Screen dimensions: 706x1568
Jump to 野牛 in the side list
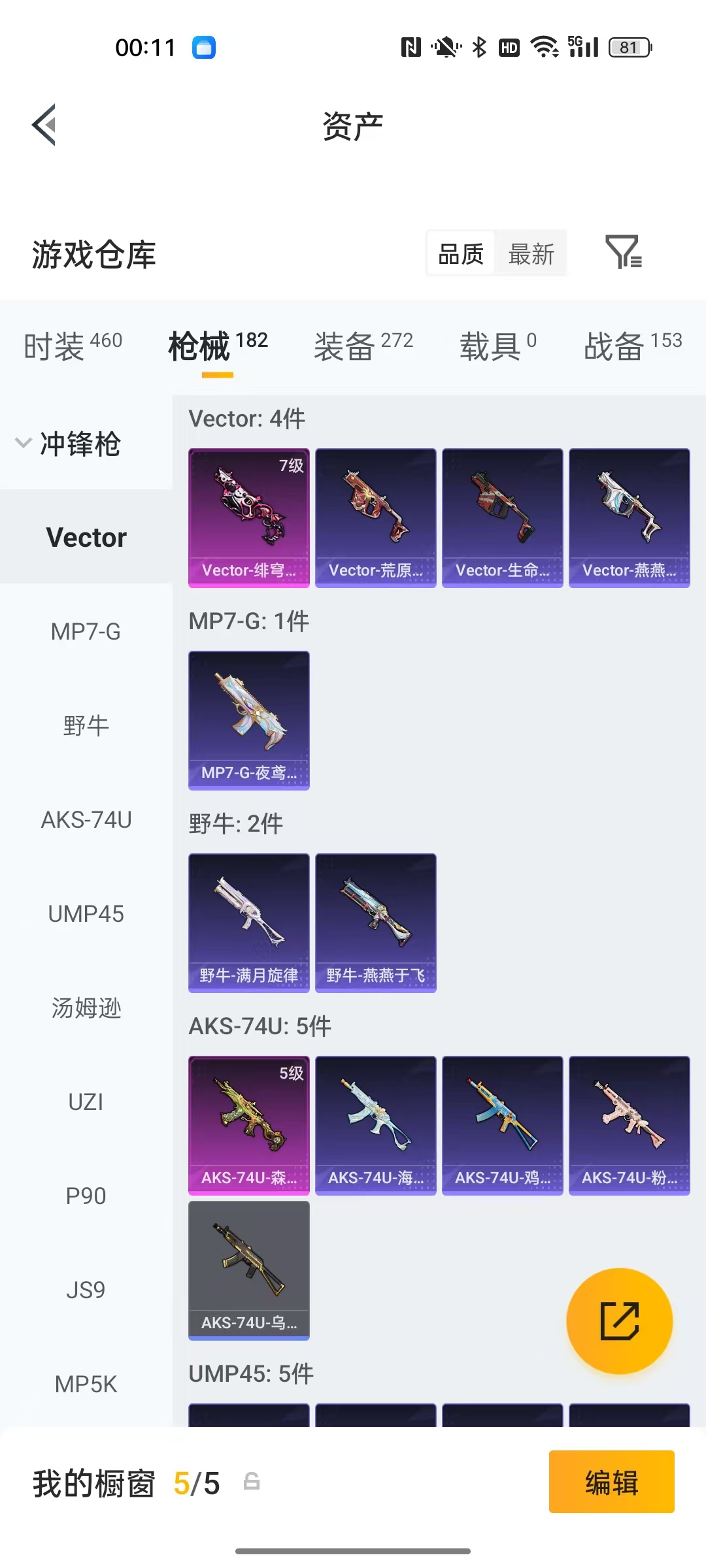pos(86,726)
